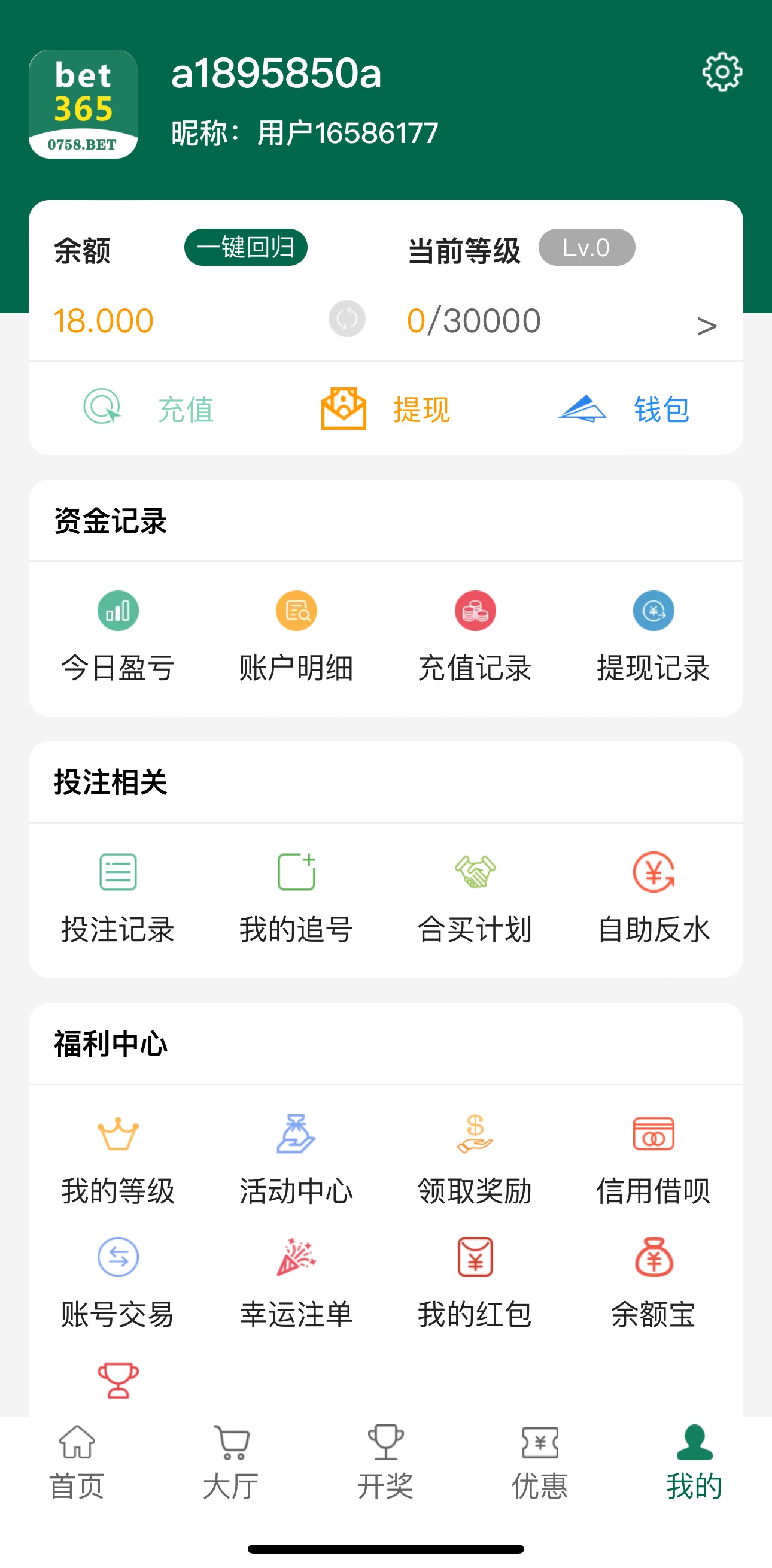Open 自助反水
This screenshot has width=772, height=1568.
tap(654, 899)
